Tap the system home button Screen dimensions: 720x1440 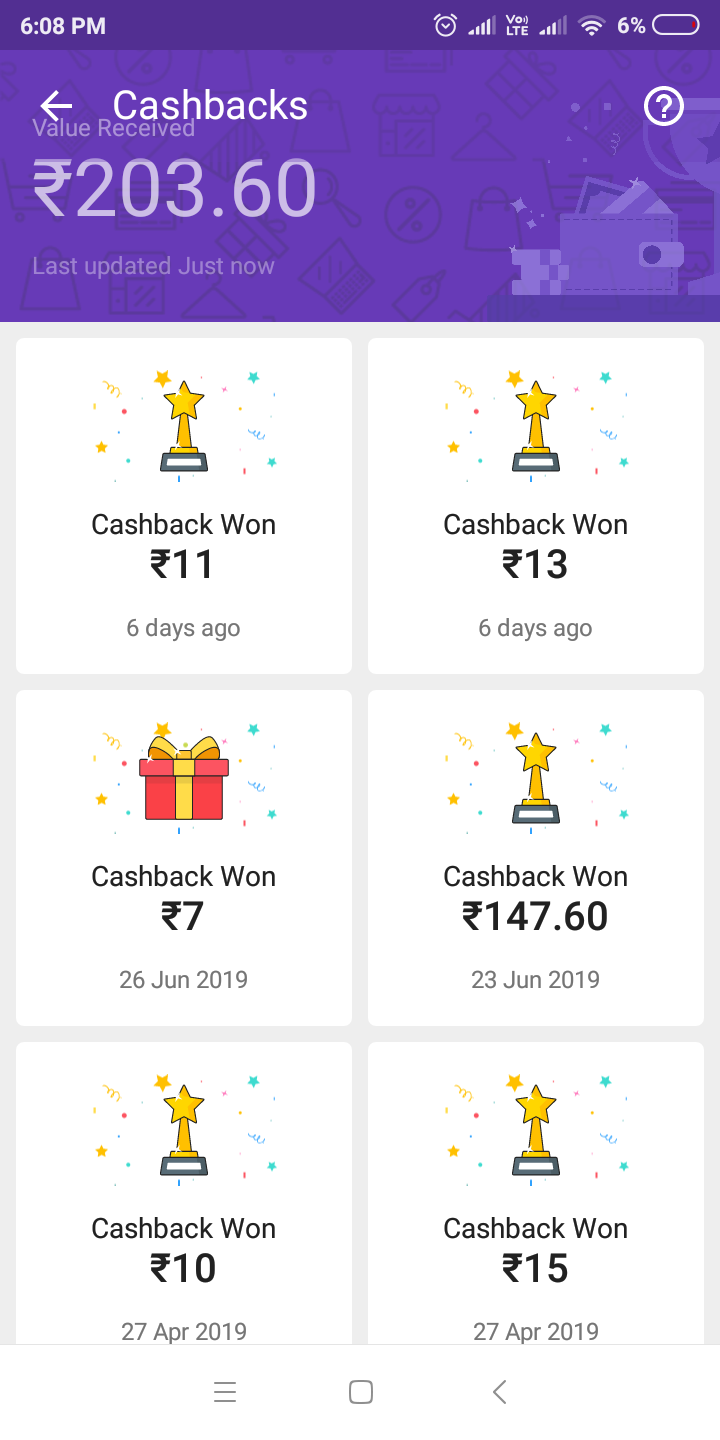360,1392
